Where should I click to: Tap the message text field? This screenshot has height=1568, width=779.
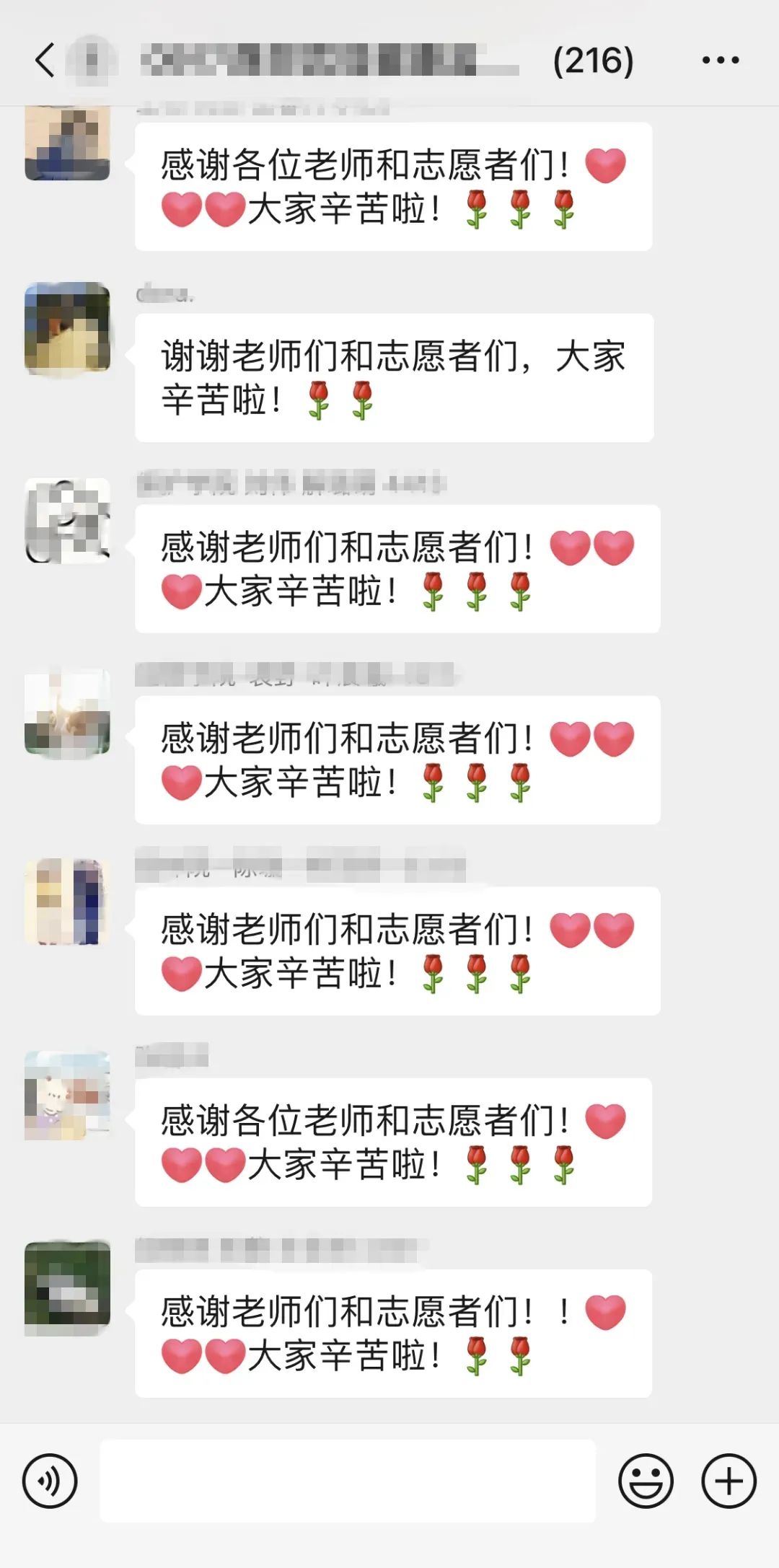(x=348, y=1481)
